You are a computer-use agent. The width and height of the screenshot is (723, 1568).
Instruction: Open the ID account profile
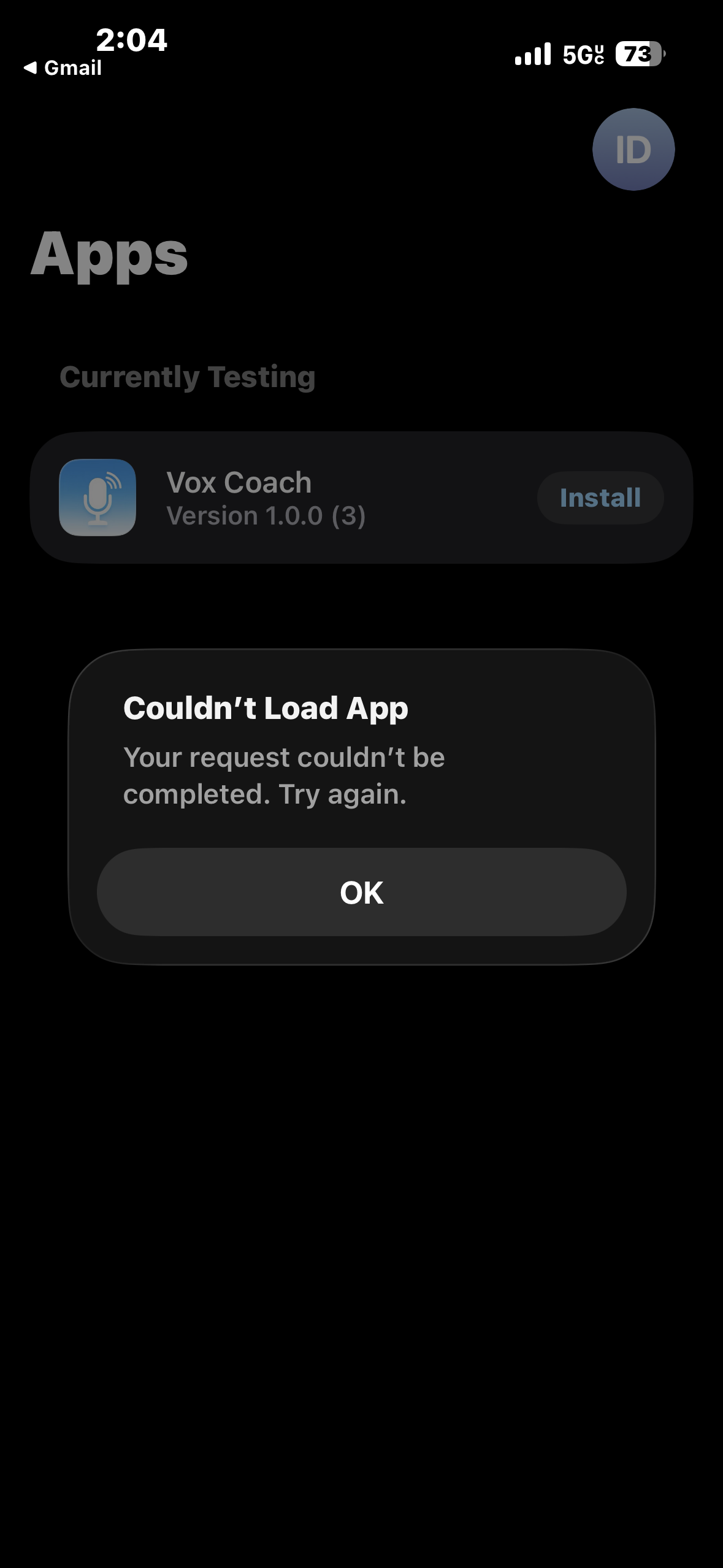click(633, 150)
